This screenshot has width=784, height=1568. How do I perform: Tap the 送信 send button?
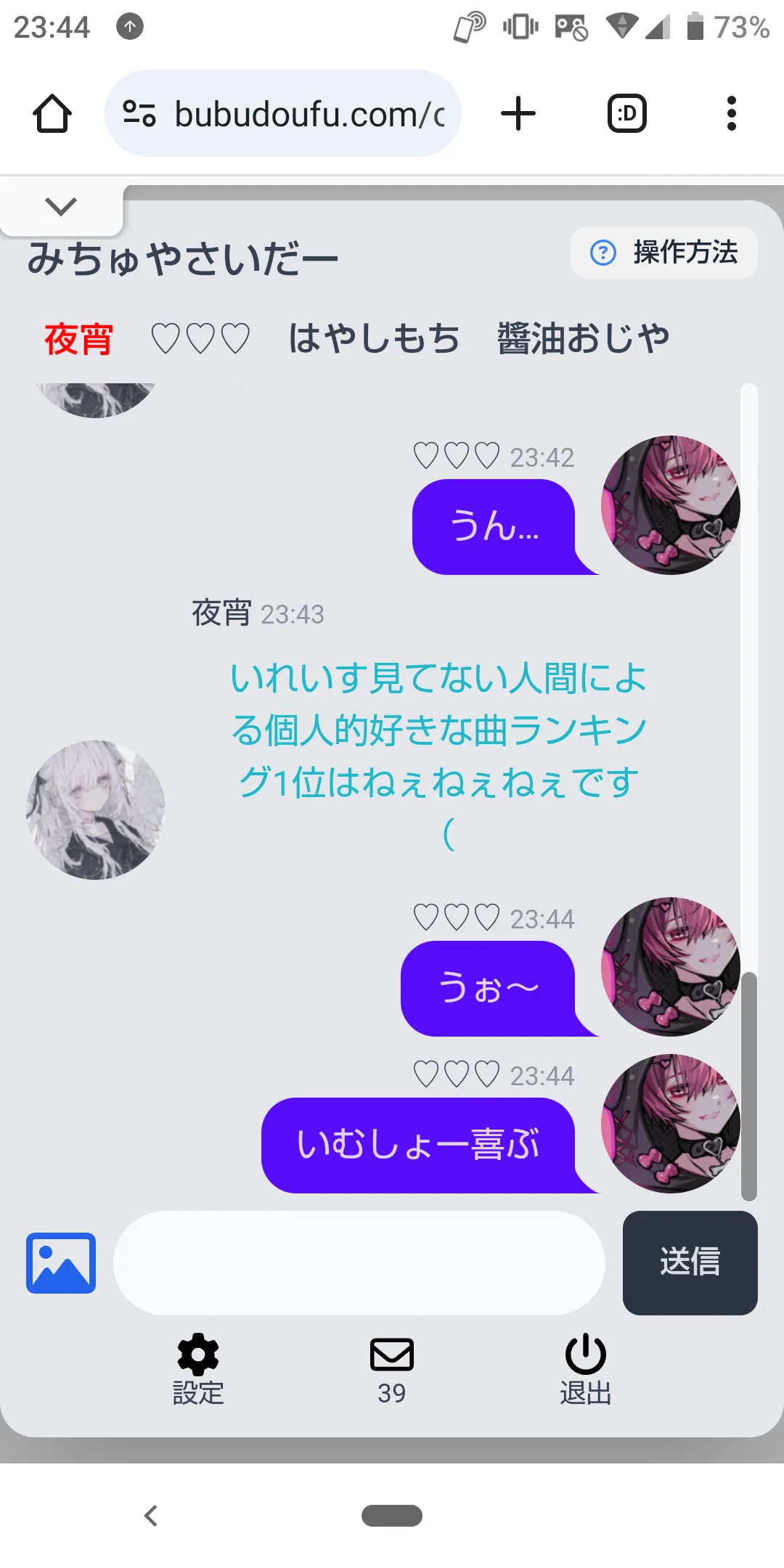(x=690, y=1263)
